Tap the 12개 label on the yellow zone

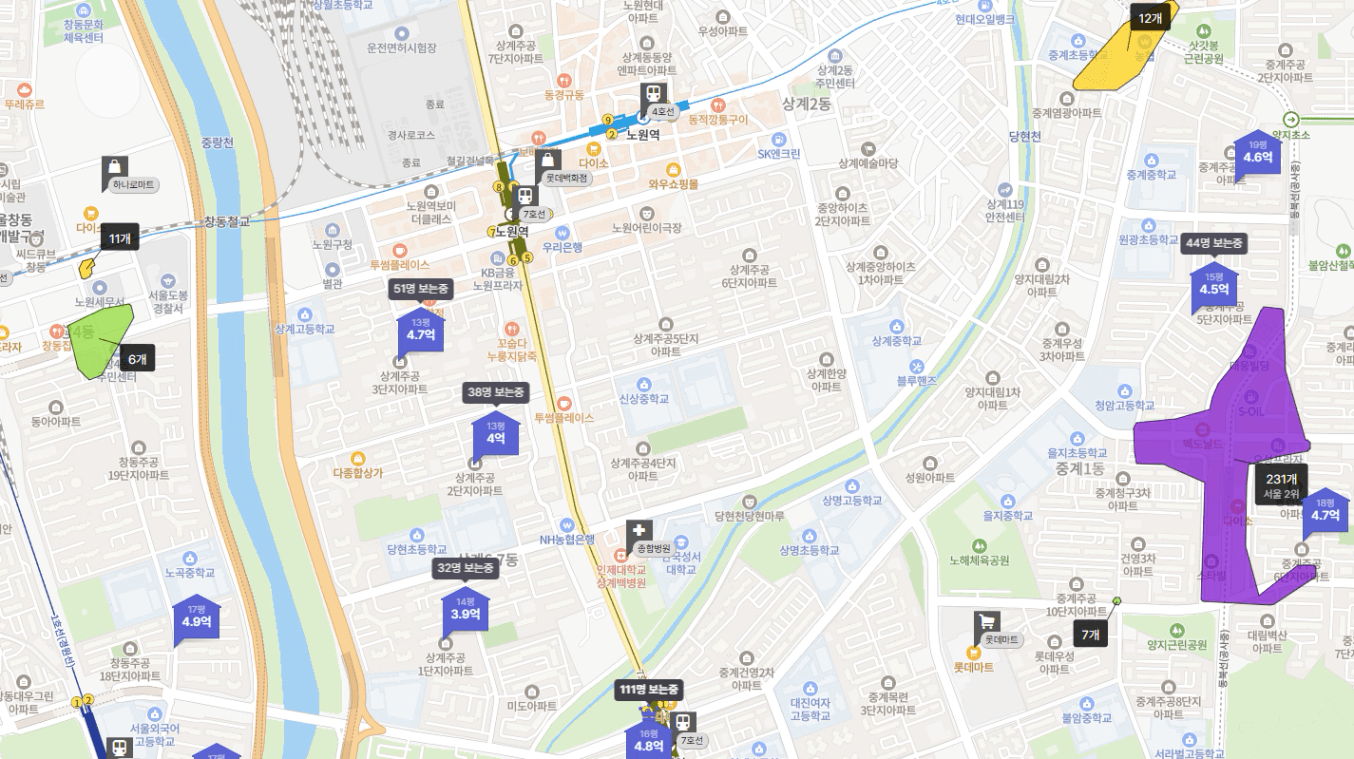click(1150, 18)
